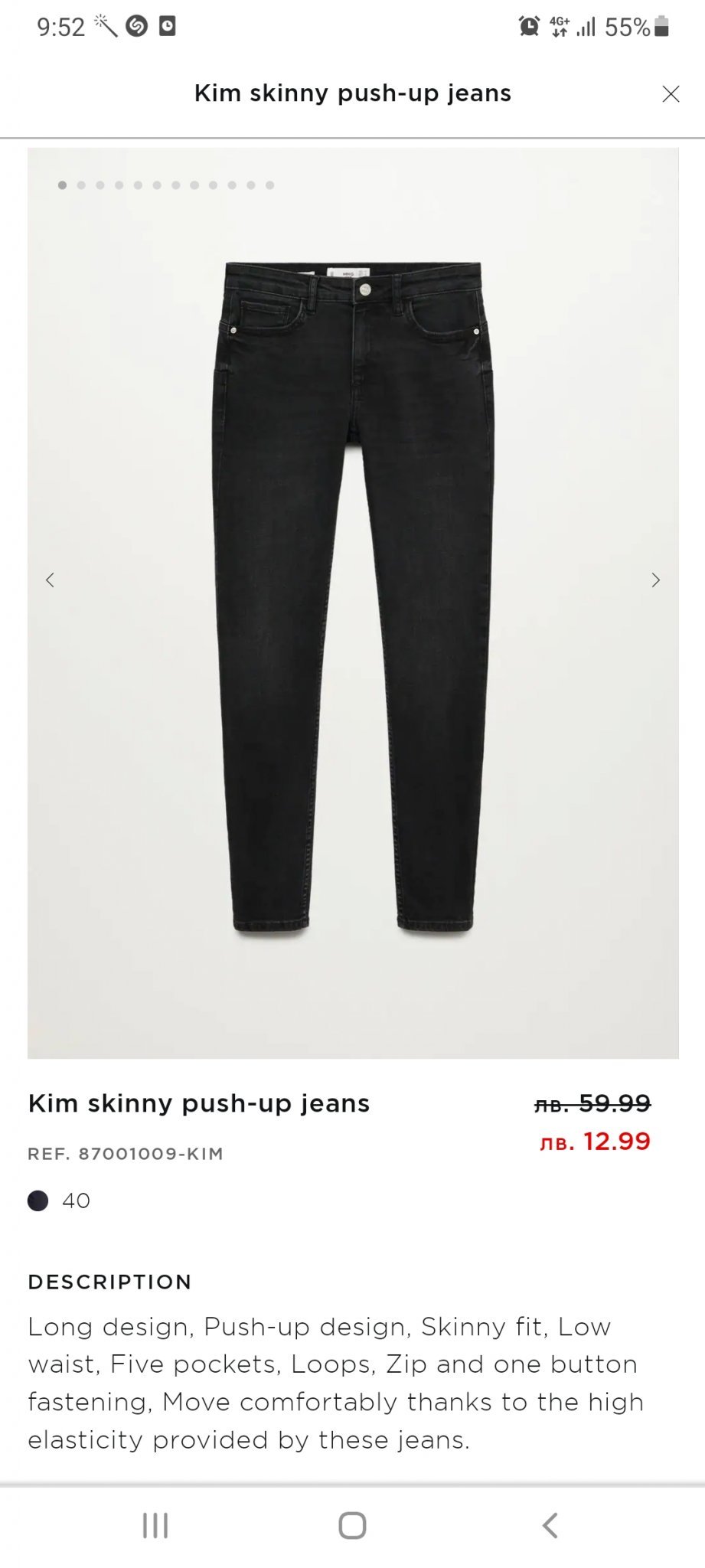This screenshot has width=705, height=1568.
Task: Open the recent apps overview
Action: (155, 1525)
